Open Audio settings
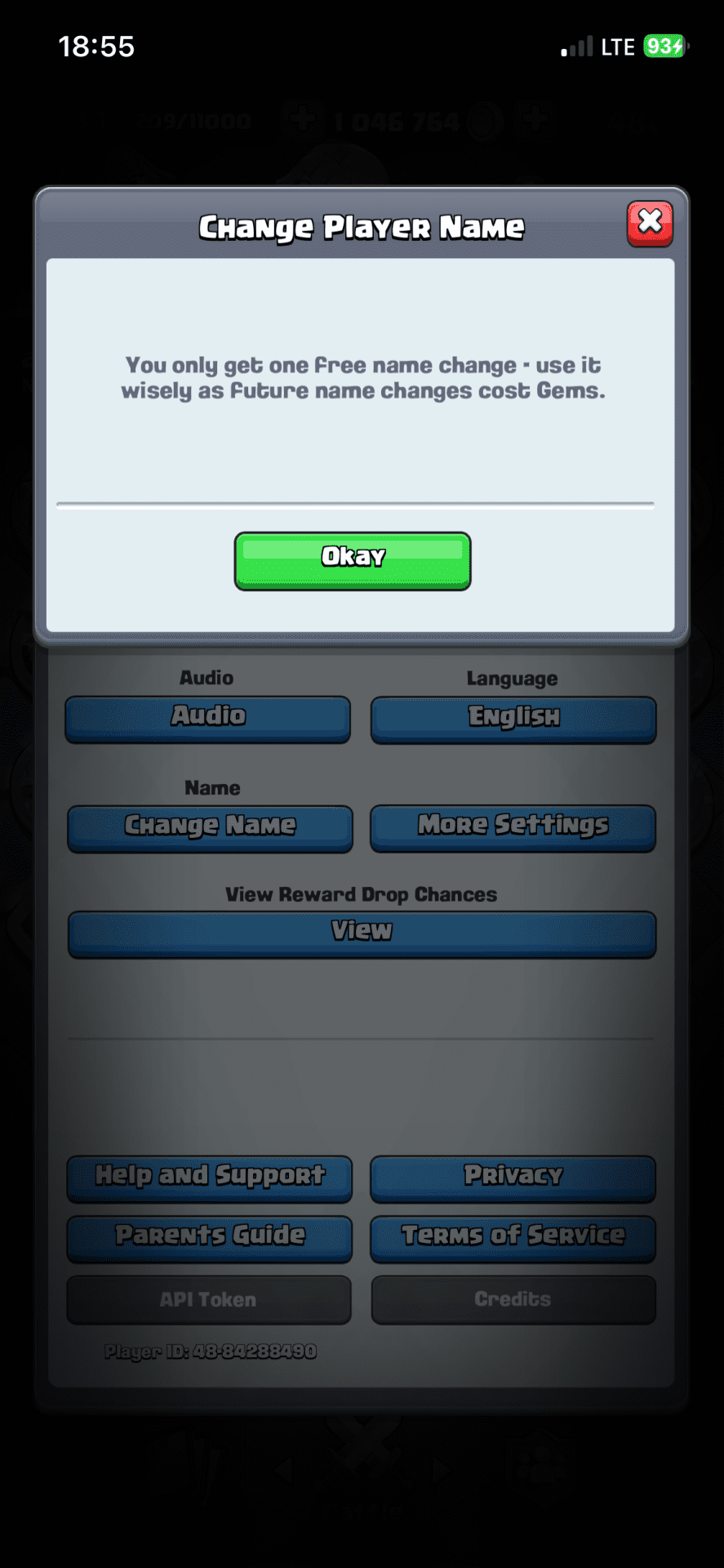This screenshot has height=1568, width=724. [x=208, y=719]
